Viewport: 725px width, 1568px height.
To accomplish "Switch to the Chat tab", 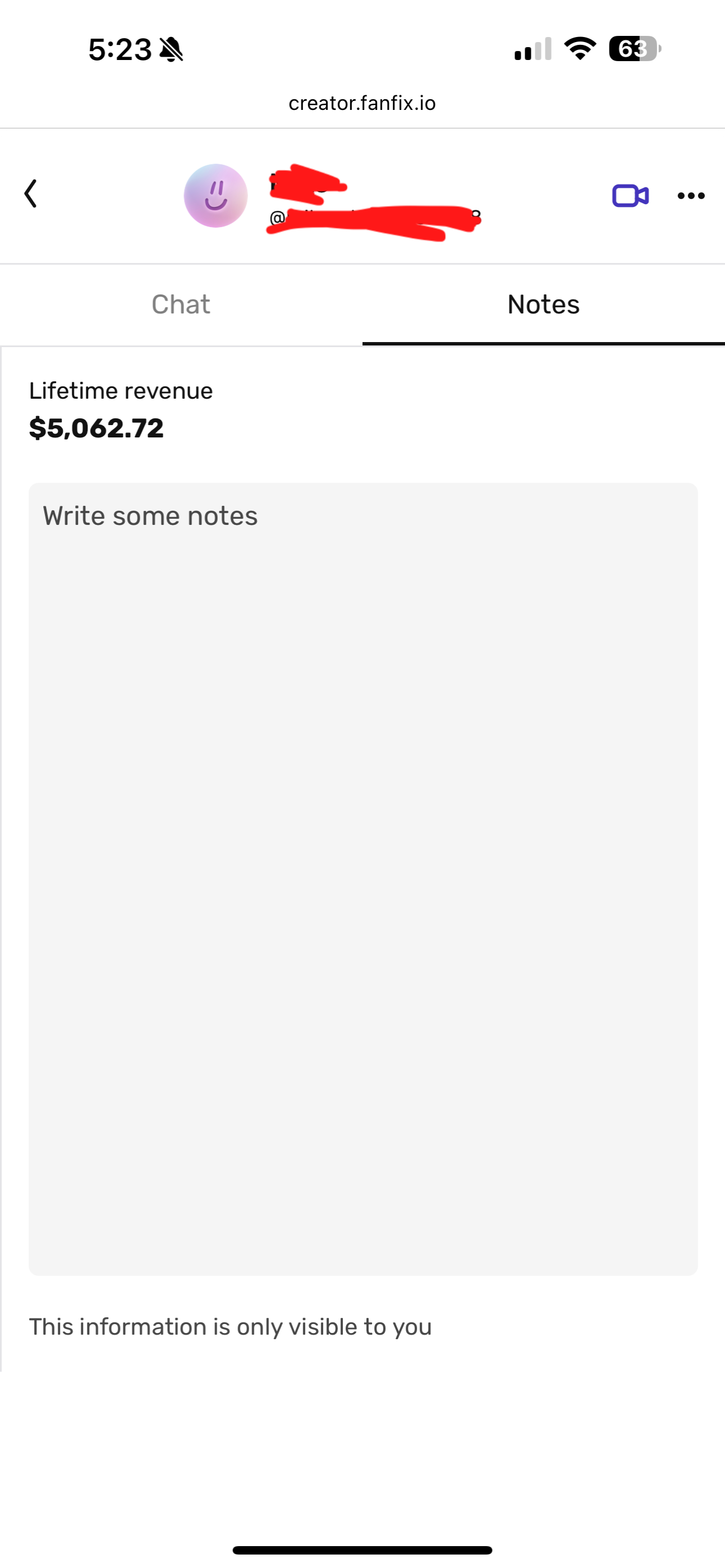I will 181,305.
